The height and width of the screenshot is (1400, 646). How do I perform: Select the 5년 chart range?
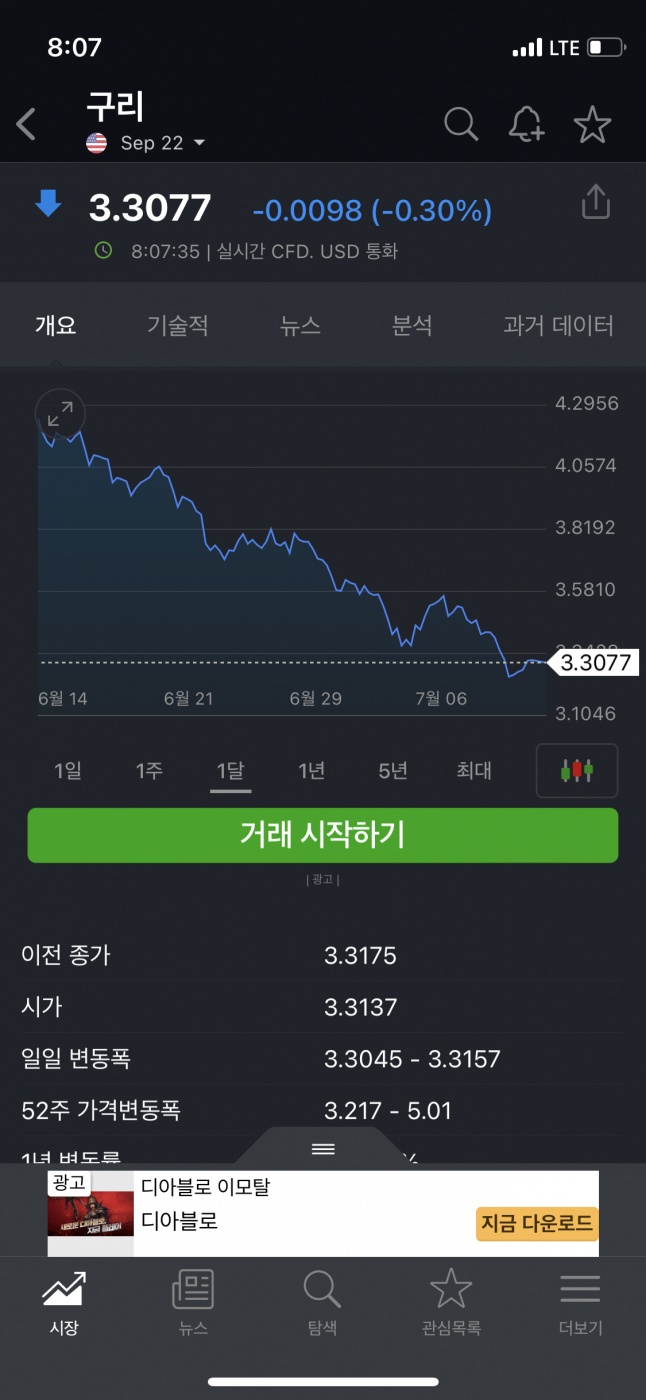coord(393,770)
